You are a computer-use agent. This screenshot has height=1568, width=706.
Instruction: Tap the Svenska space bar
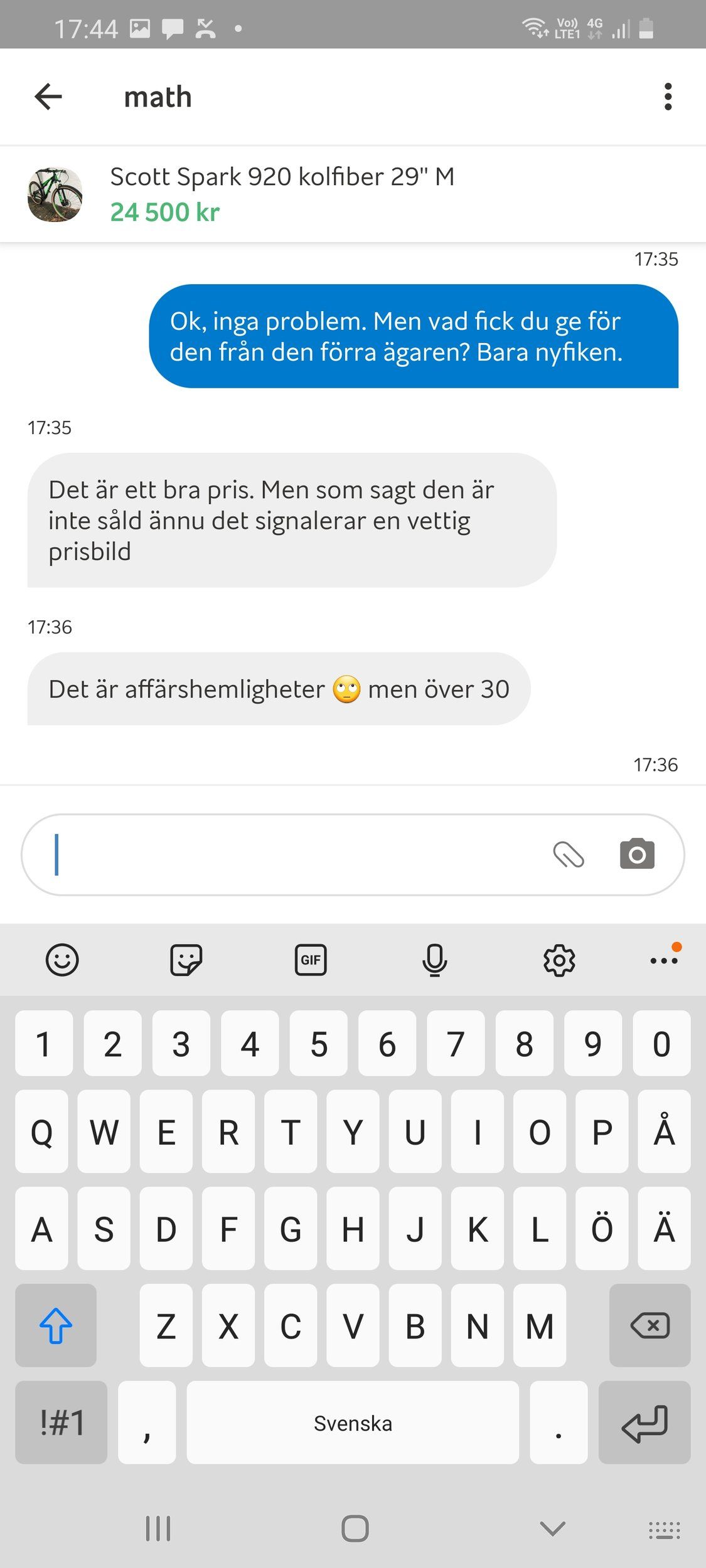pyautogui.click(x=353, y=1422)
